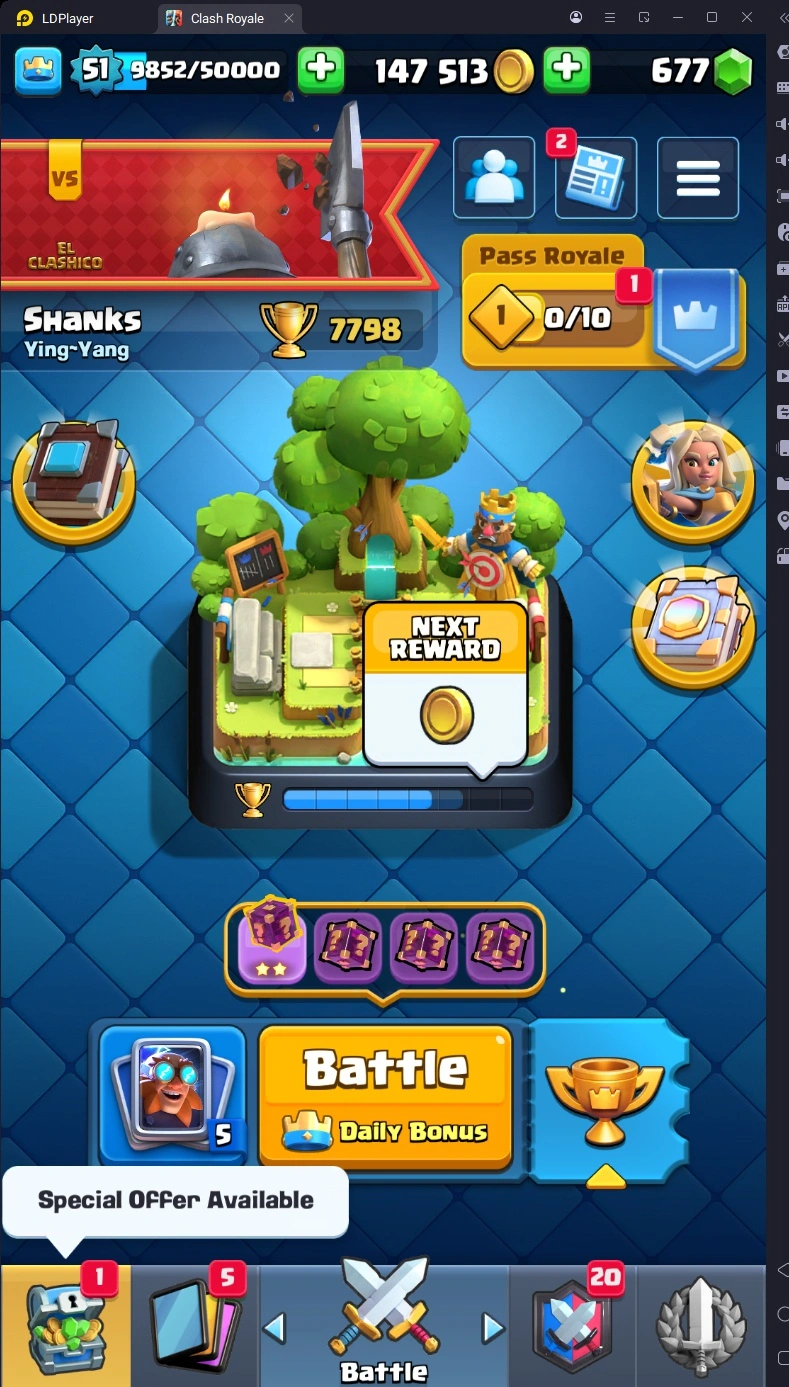Open the trophy game mode selector
789x1387 pixels.
point(606,1100)
